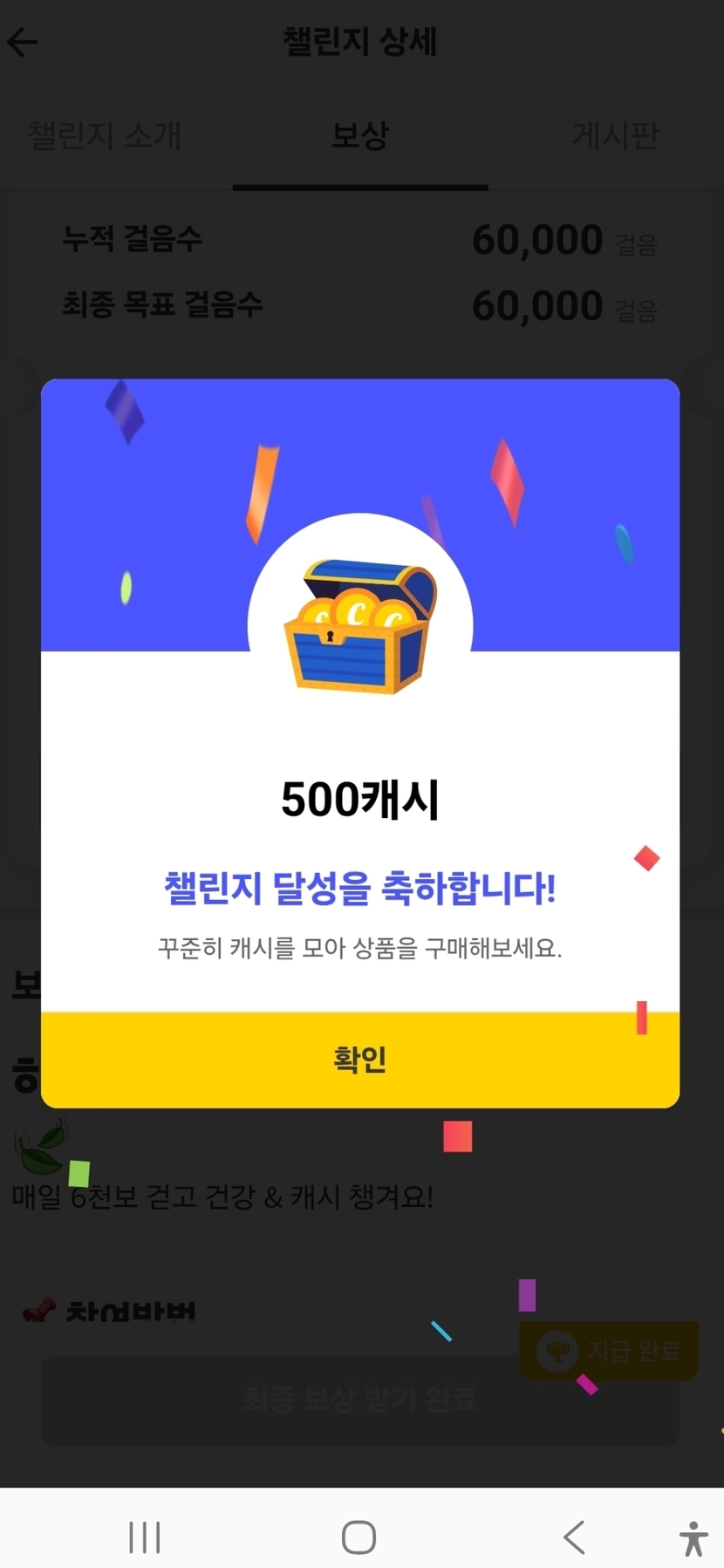Screen dimensions: 724x1568
Task: Go to the home screen
Action: pyautogui.click(x=359, y=1537)
